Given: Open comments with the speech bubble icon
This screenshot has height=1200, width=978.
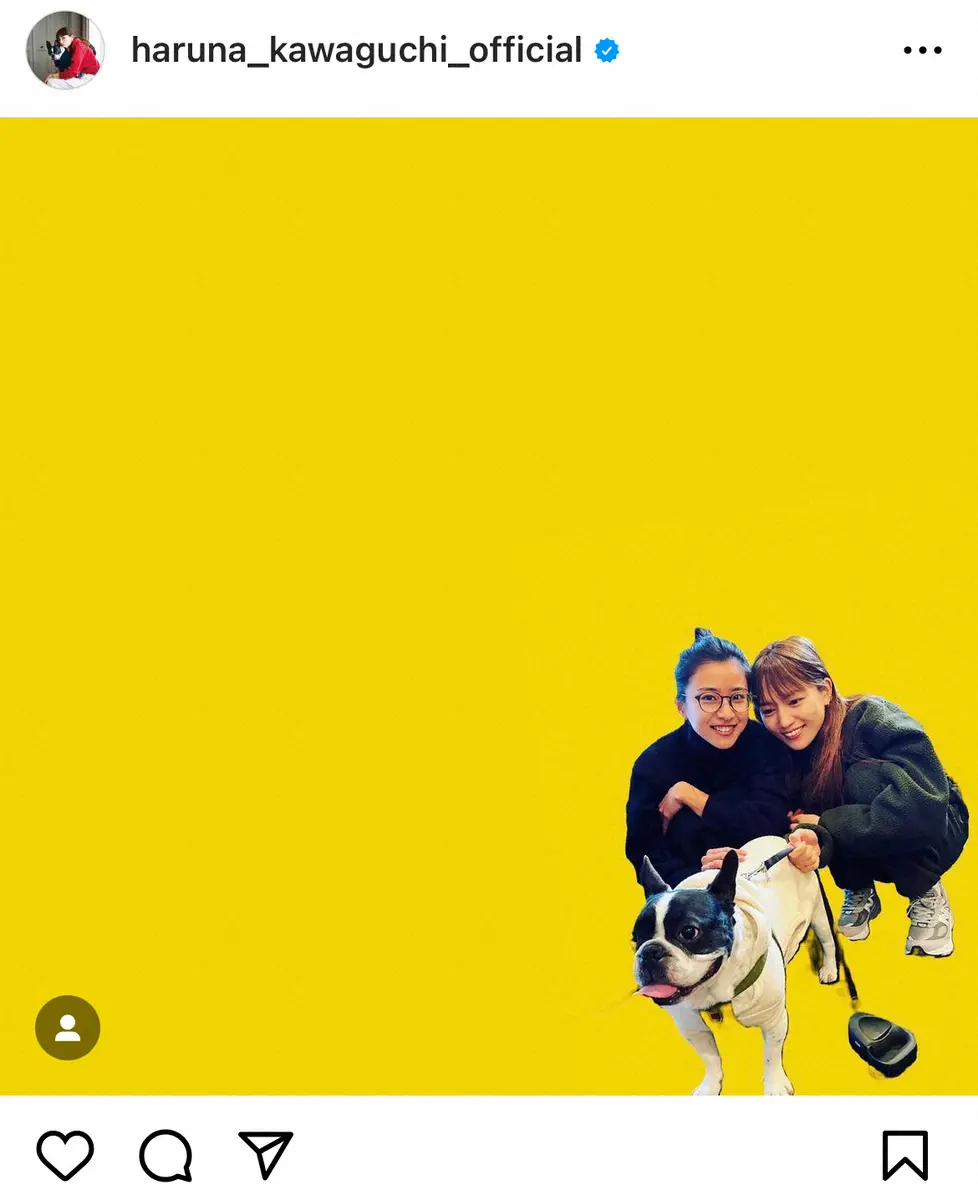Looking at the screenshot, I should (165, 1156).
